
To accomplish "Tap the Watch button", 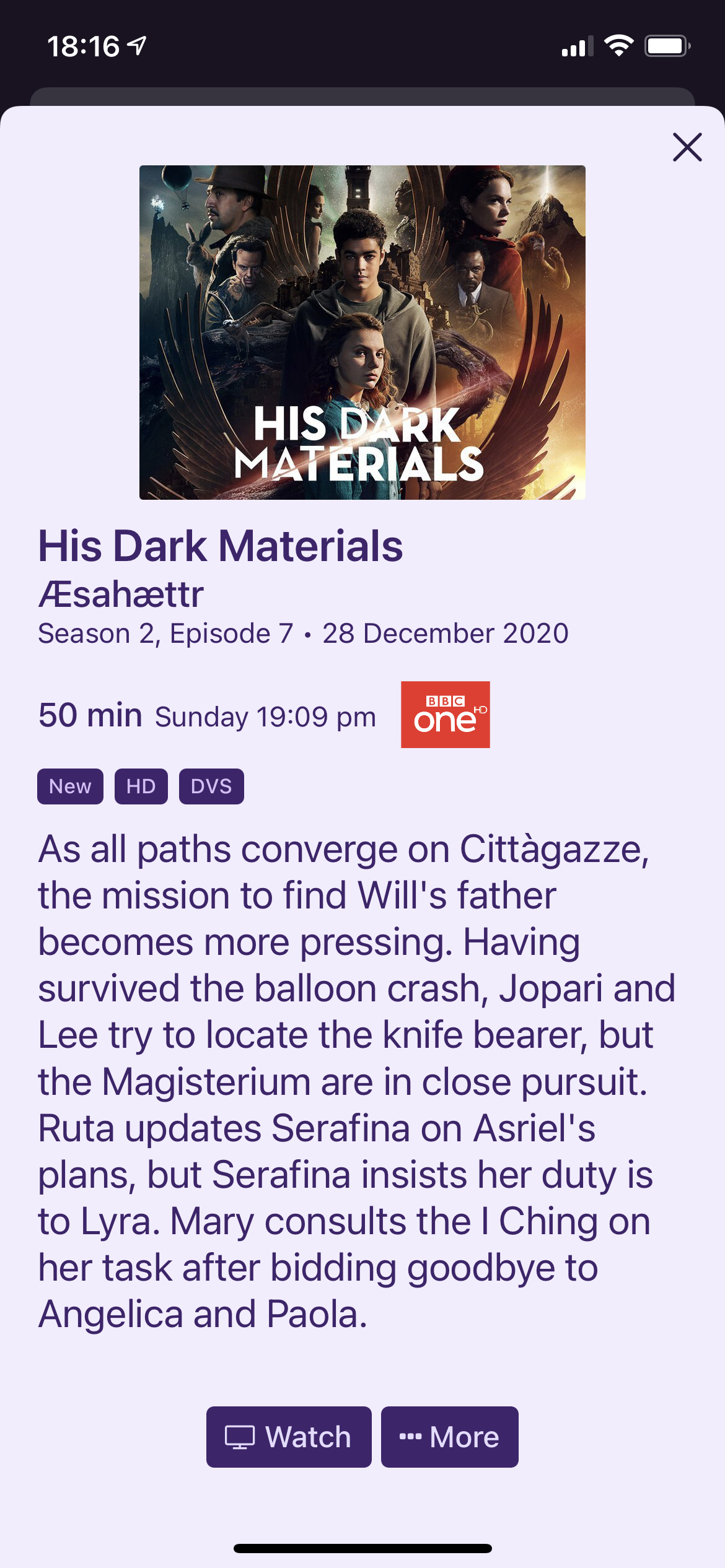I will pyautogui.click(x=289, y=1437).
